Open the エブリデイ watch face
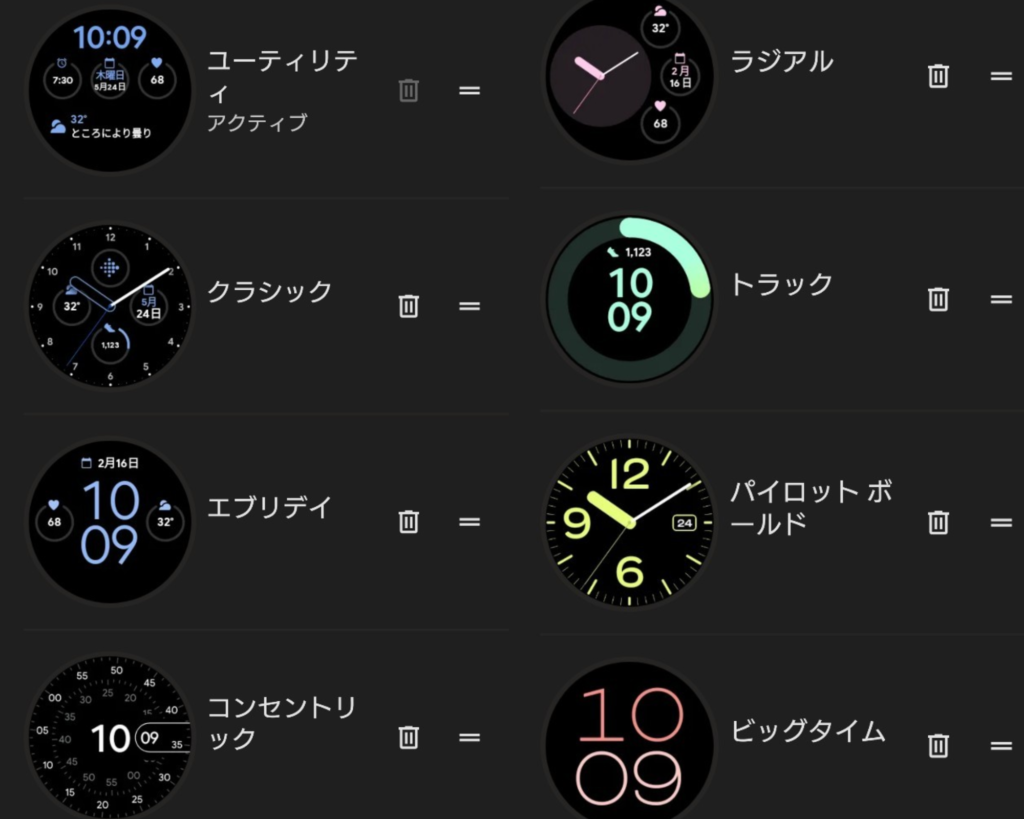1024x819 pixels. 110,521
